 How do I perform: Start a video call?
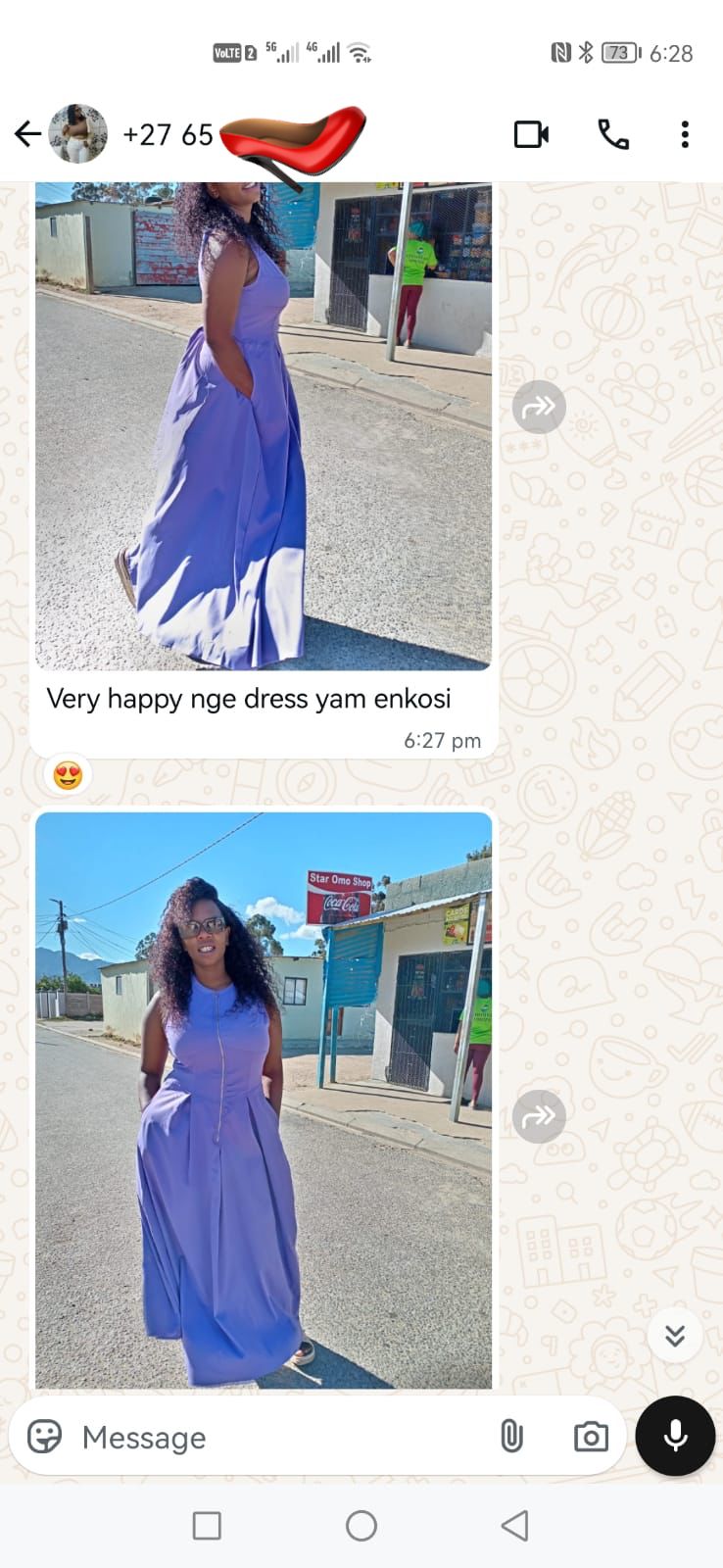click(x=531, y=134)
